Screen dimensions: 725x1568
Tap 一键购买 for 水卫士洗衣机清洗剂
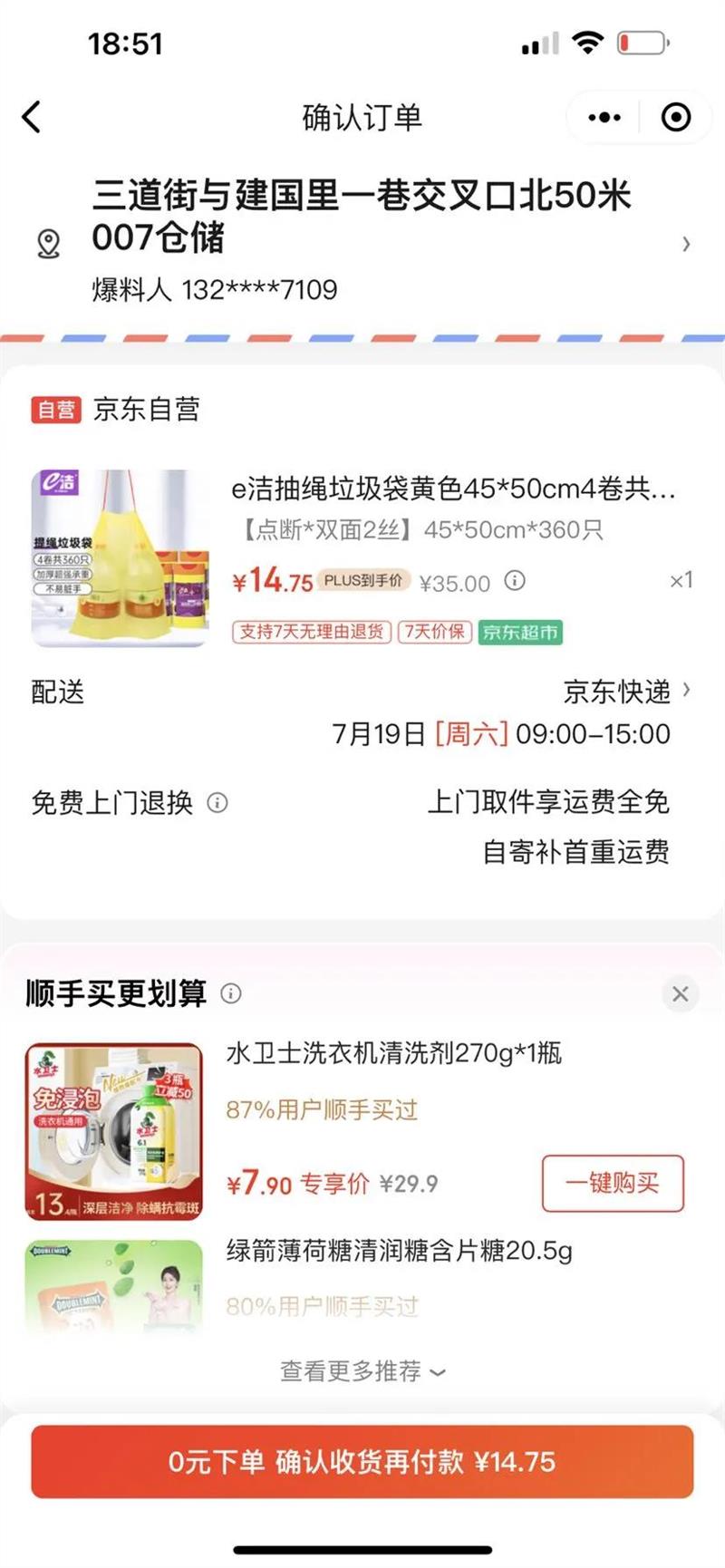613,1183
